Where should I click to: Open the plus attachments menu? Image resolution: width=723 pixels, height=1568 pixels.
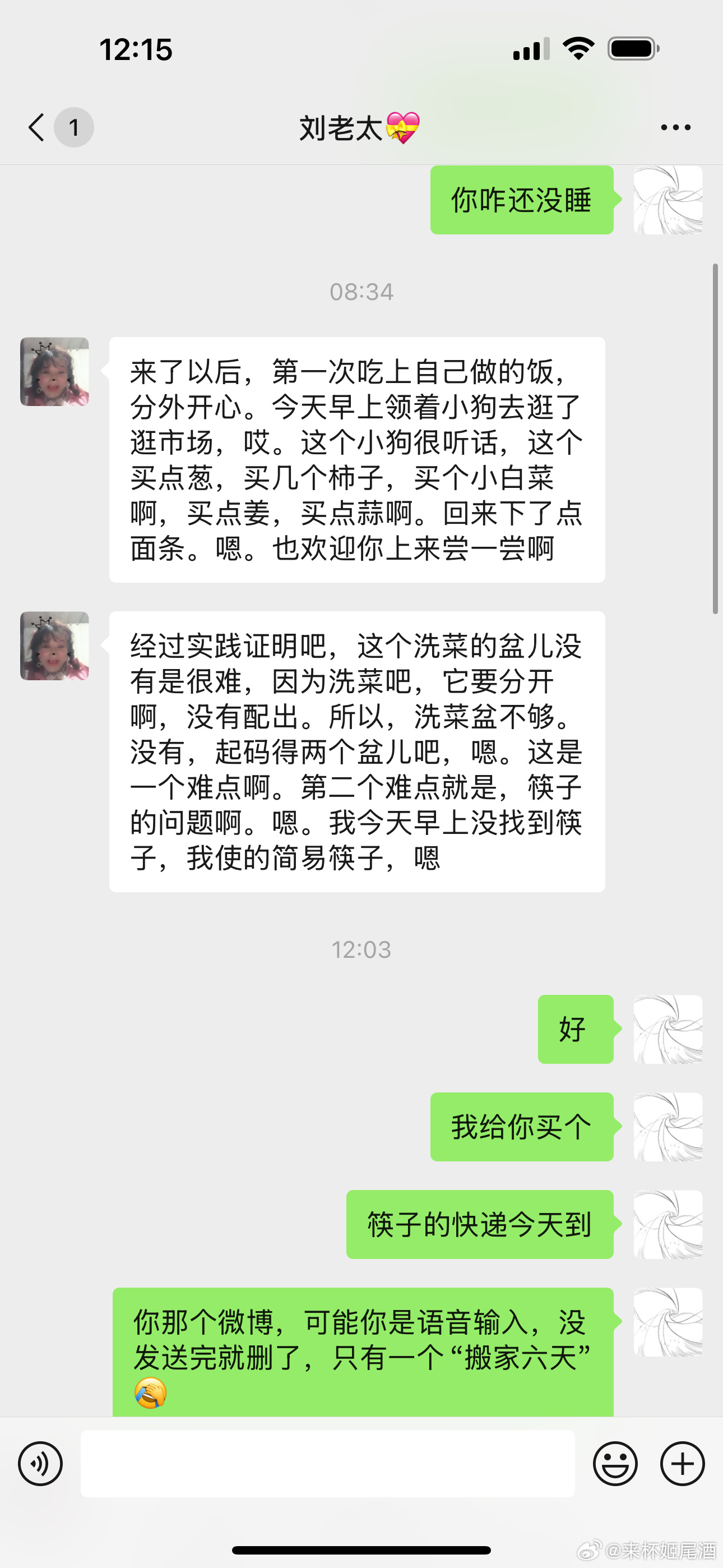682,1463
